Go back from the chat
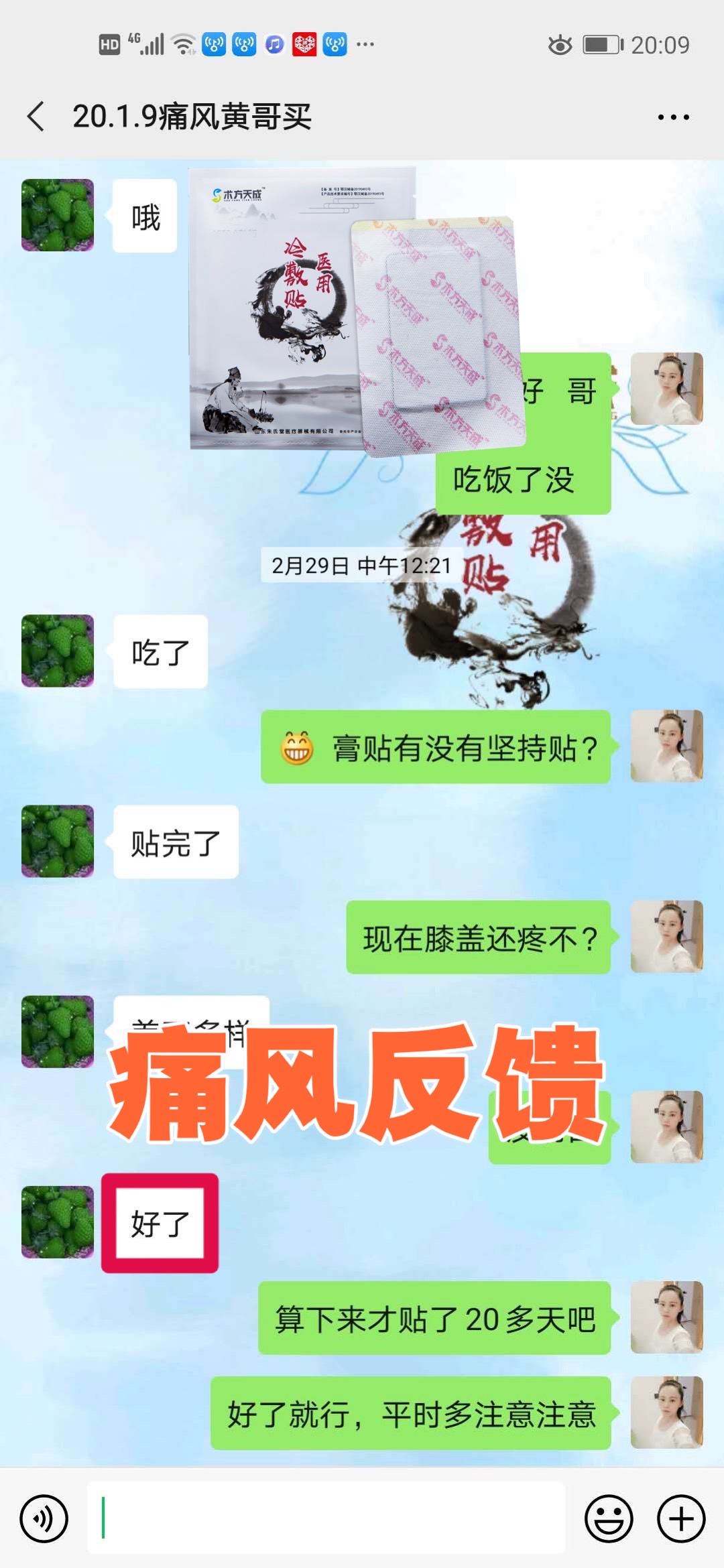The width and height of the screenshot is (724, 1568). click(x=36, y=117)
